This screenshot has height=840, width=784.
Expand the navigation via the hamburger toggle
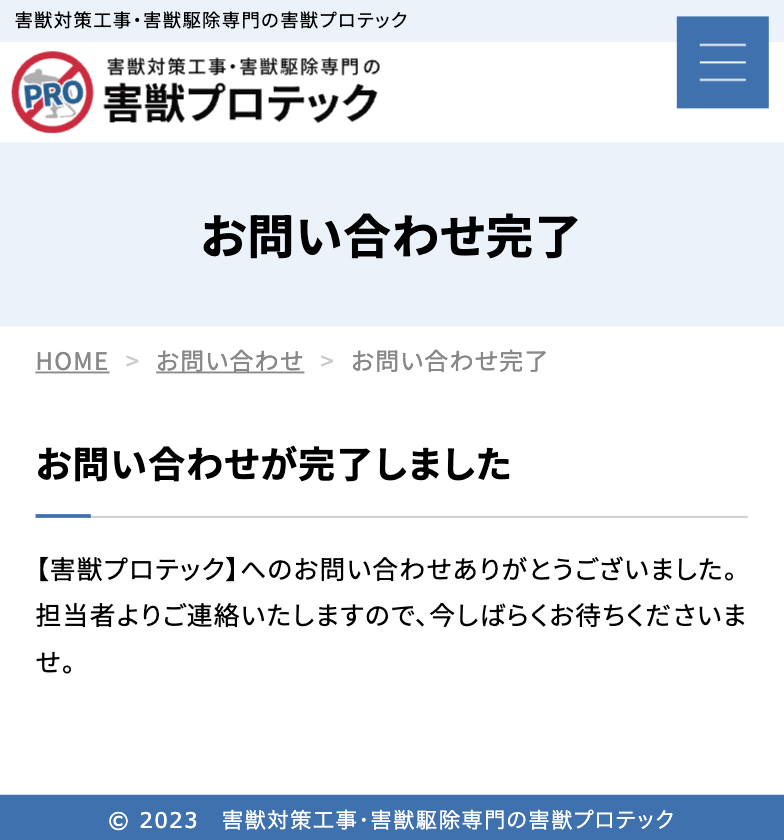tap(722, 62)
